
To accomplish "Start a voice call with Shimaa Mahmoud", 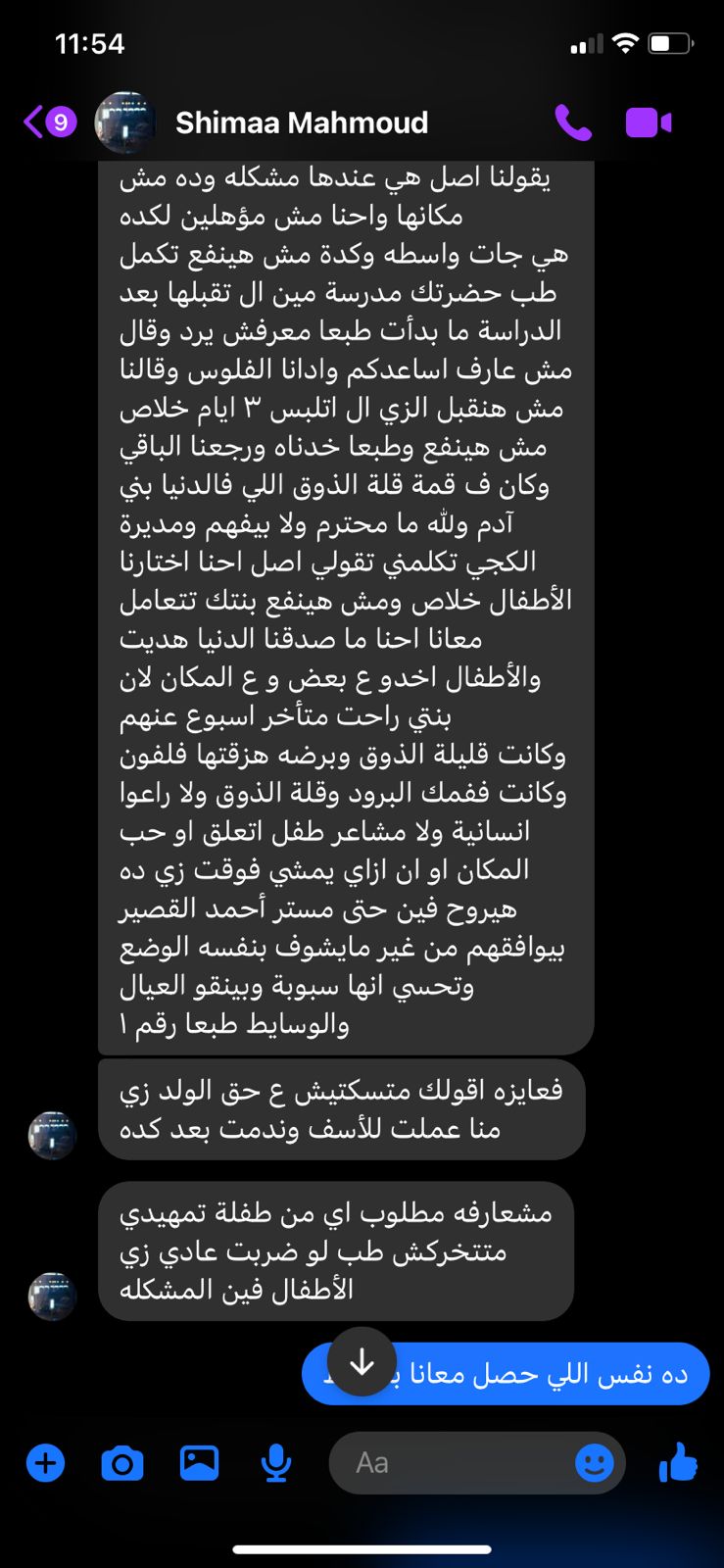I will (x=573, y=123).
